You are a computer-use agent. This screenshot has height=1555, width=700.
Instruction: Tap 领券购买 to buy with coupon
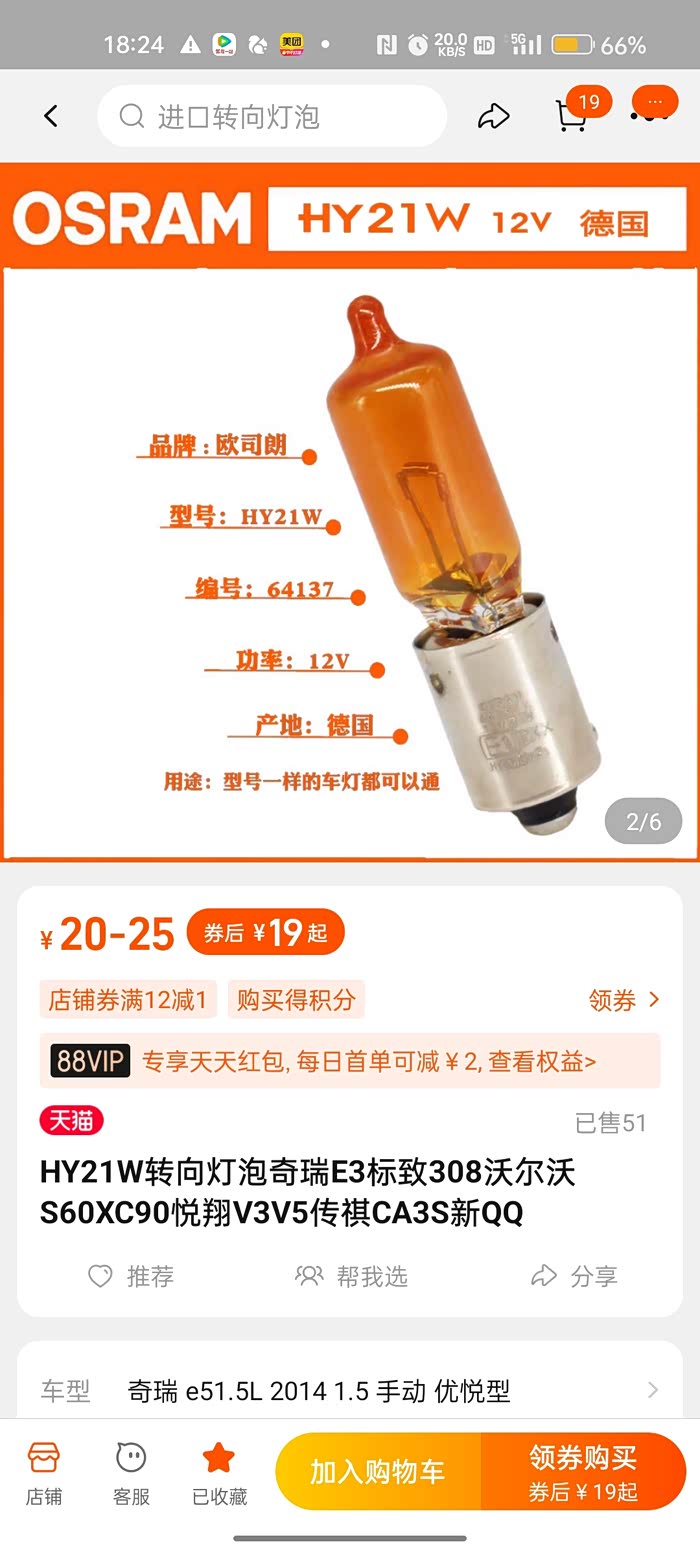click(583, 1472)
